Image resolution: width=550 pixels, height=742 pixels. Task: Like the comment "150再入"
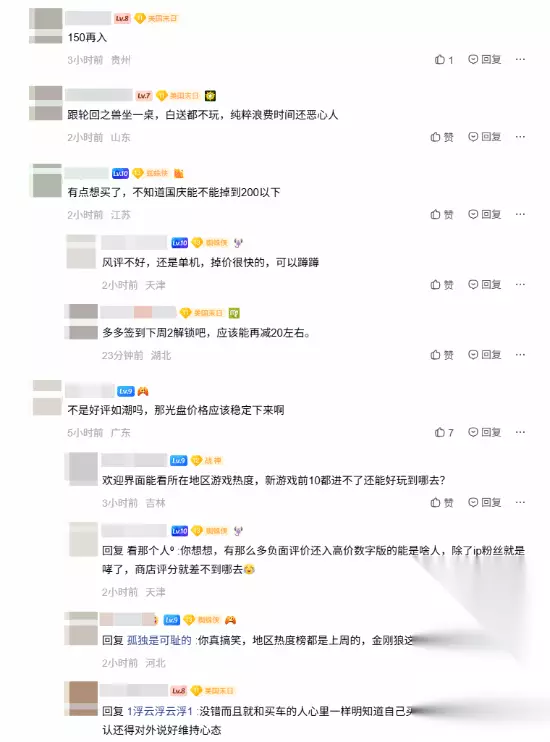444,60
